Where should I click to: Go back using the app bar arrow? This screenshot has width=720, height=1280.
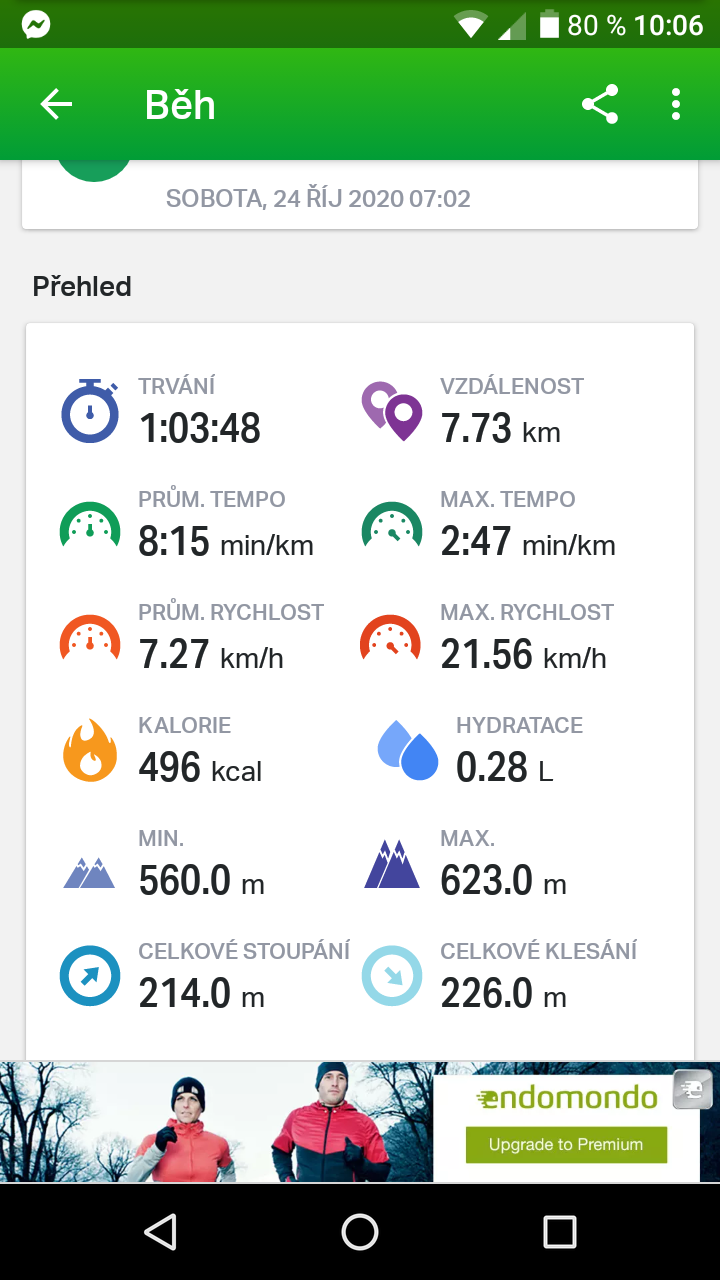(x=56, y=104)
